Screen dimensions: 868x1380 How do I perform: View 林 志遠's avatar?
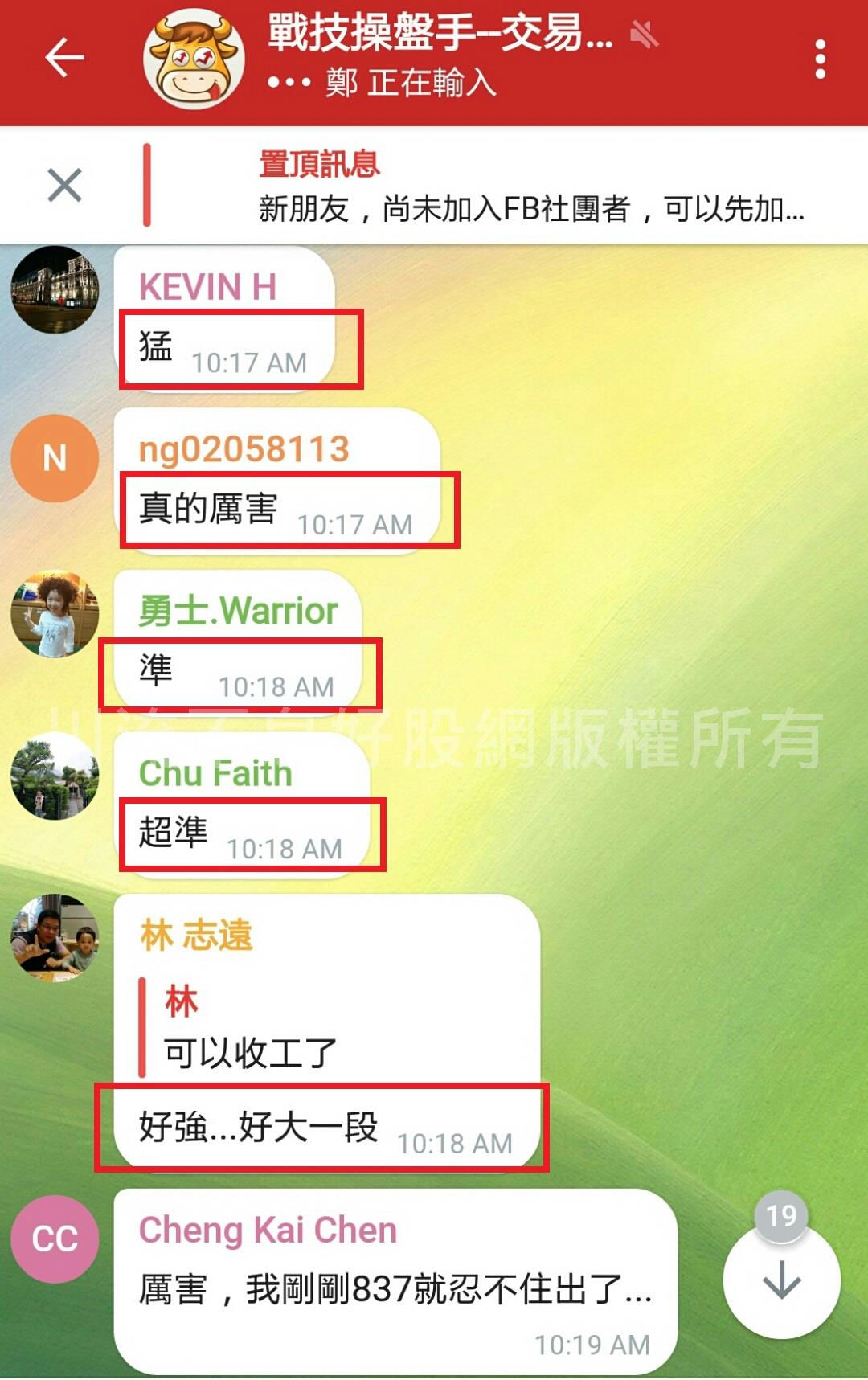(x=55, y=937)
